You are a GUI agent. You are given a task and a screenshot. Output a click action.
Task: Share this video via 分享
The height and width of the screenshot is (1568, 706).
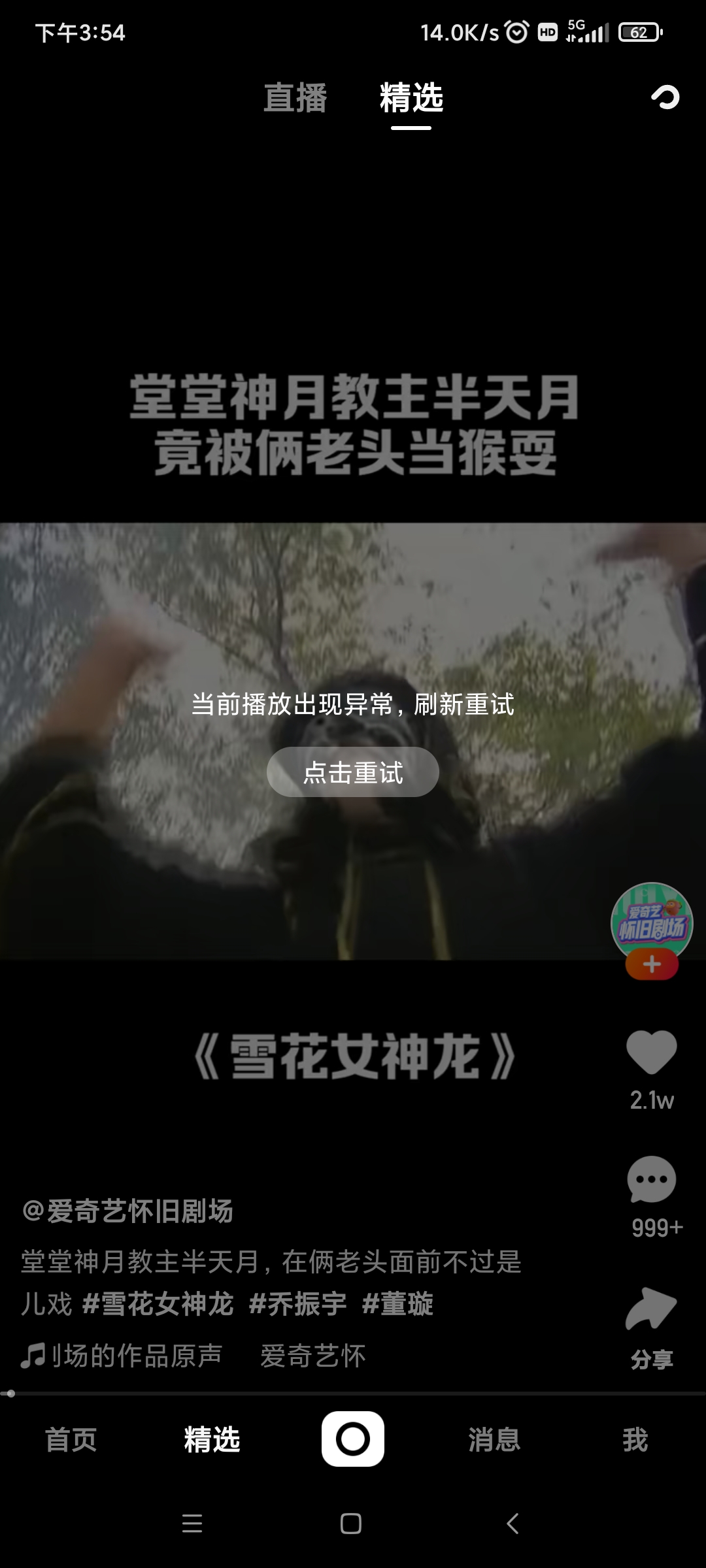pyautogui.click(x=652, y=1309)
